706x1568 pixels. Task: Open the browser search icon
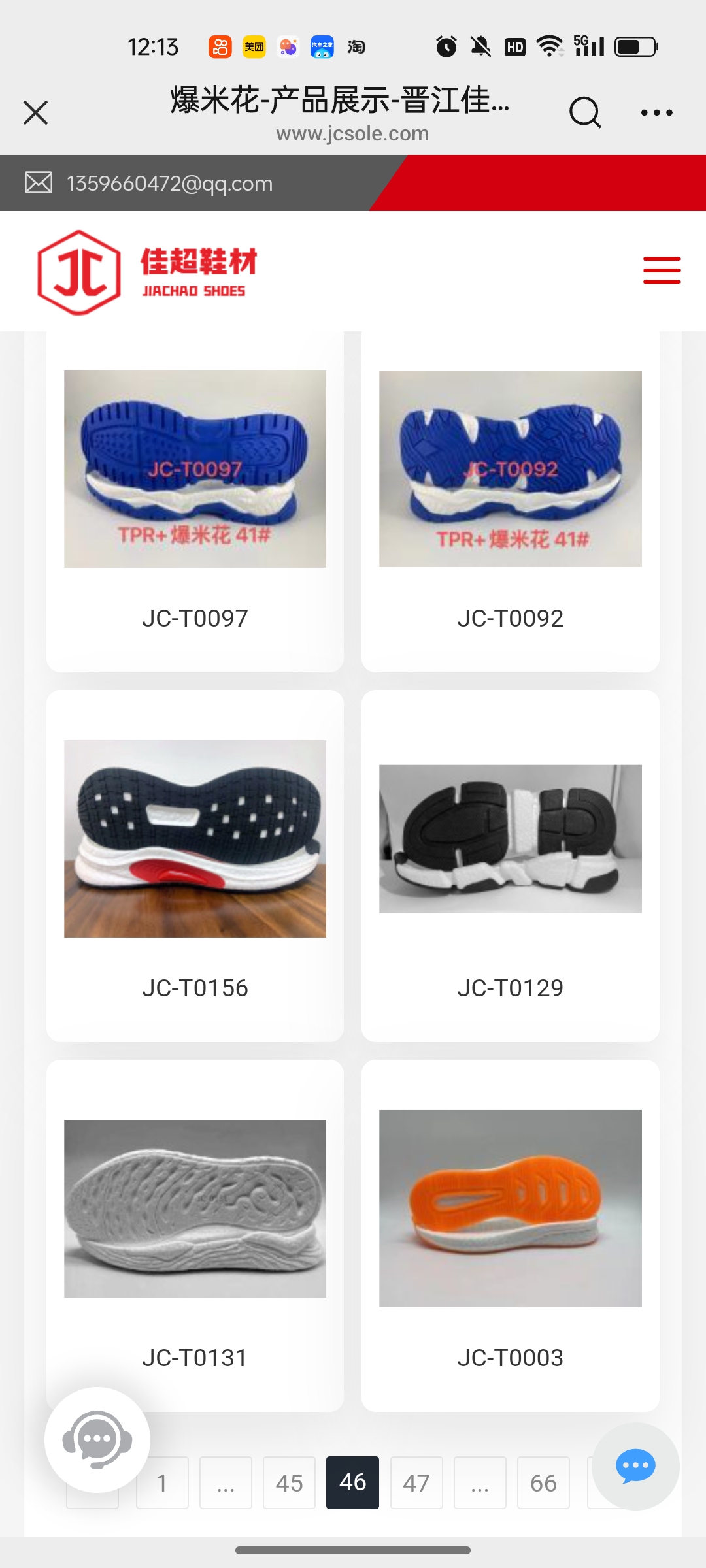584,112
